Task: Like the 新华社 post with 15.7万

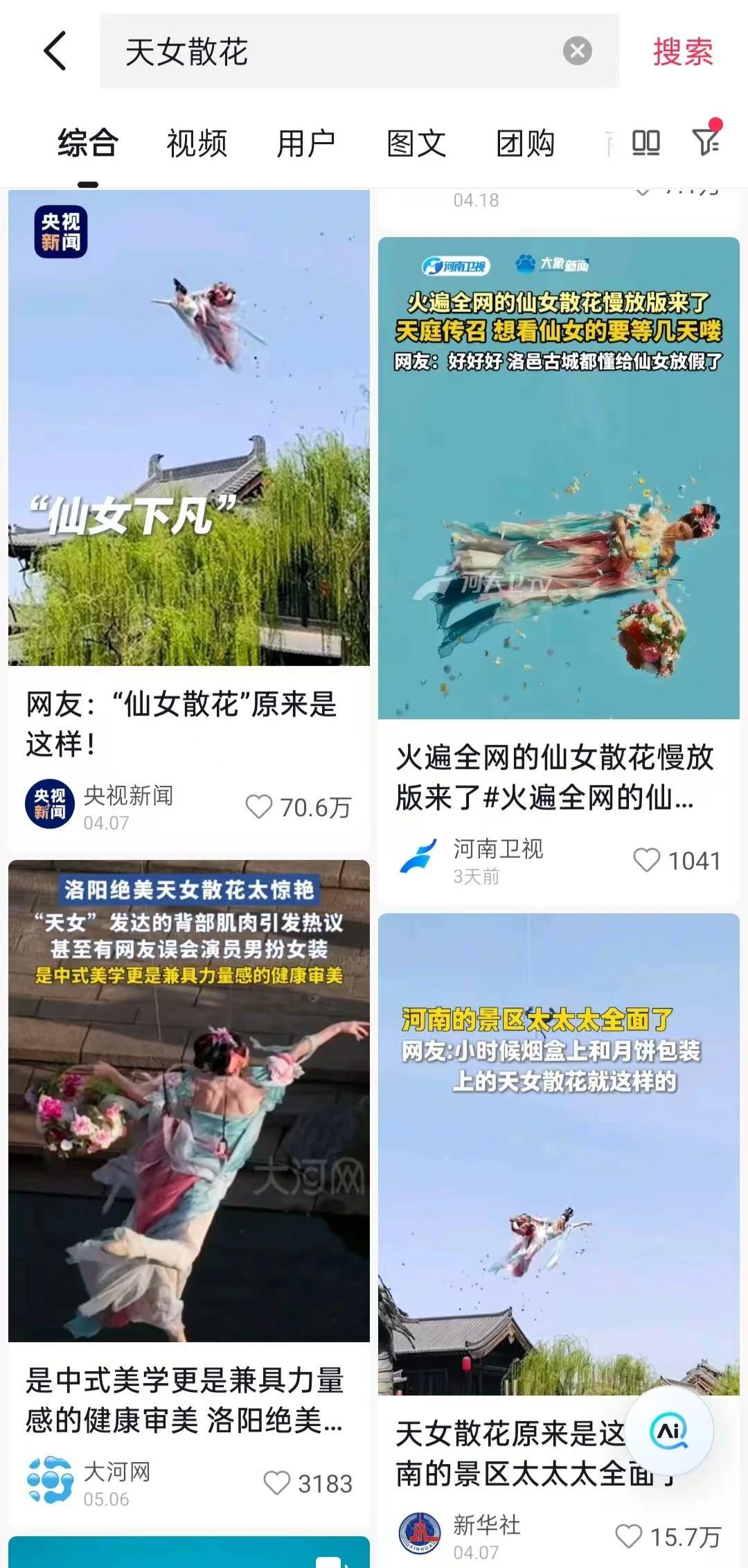Action: tap(628, 1536)
